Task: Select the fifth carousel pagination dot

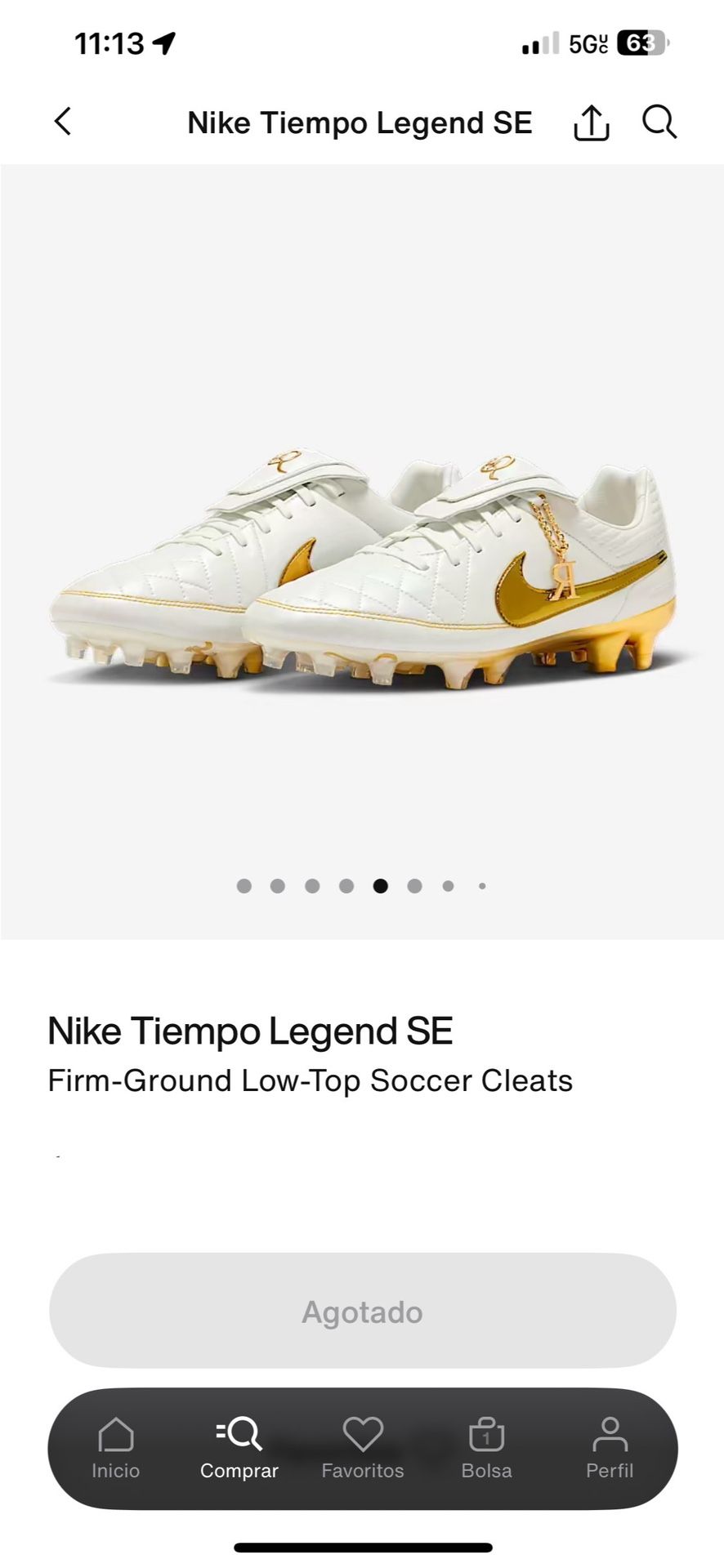Action: pyautogui.click(x=380, y=885)
